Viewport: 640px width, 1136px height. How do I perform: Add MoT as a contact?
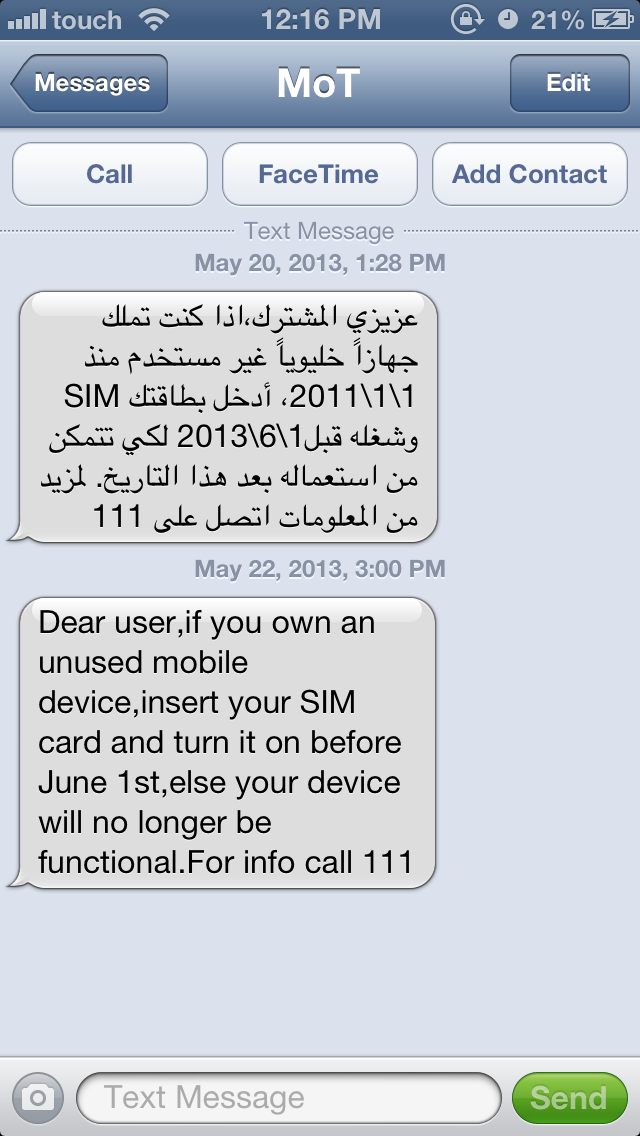pyautogui.click(x=529, y=174)
